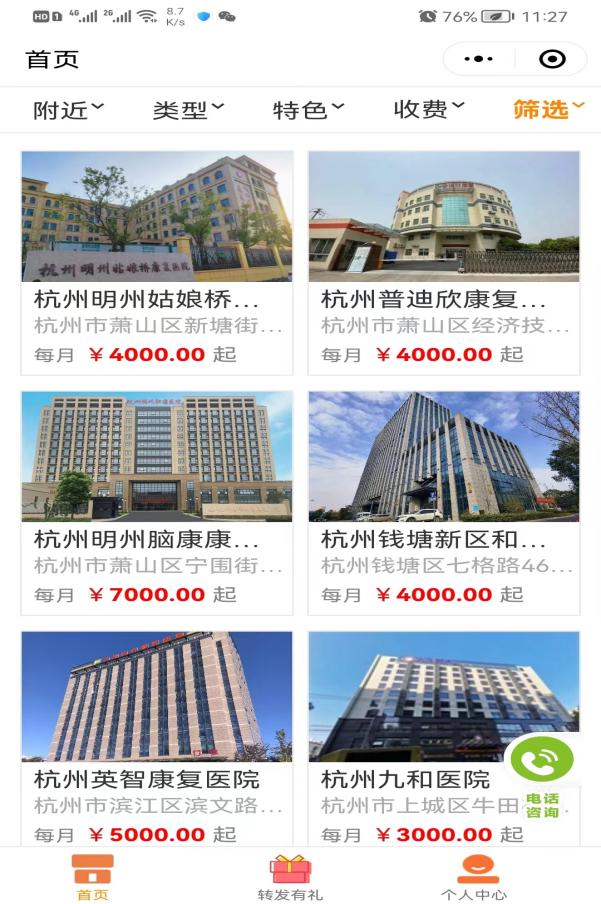Viewport: 601px width, 904px height.
Task: Open the 收费 filter dropdown
Action: coord(428,110)
